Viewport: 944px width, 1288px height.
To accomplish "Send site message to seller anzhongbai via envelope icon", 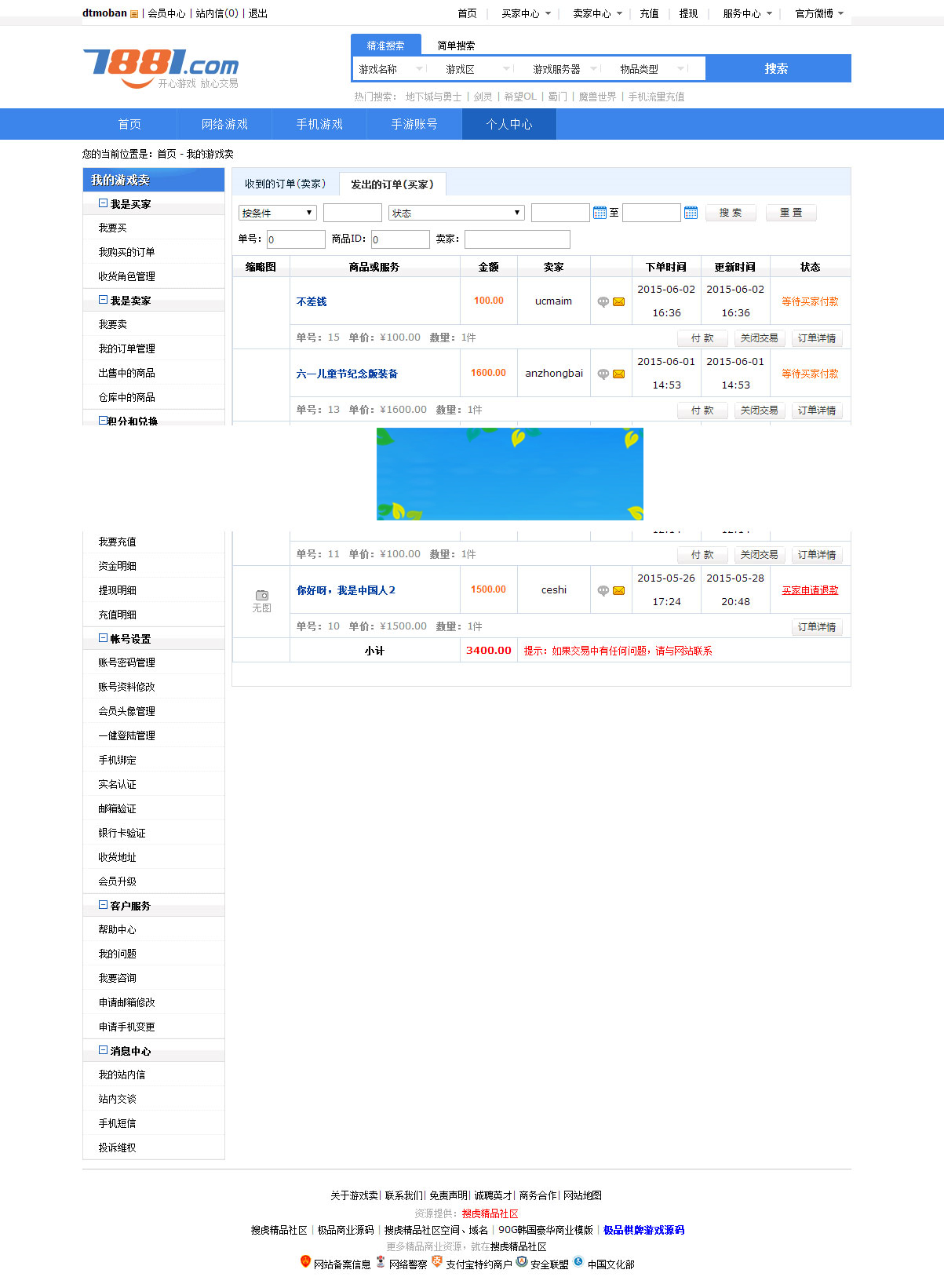I will point(619,373).
